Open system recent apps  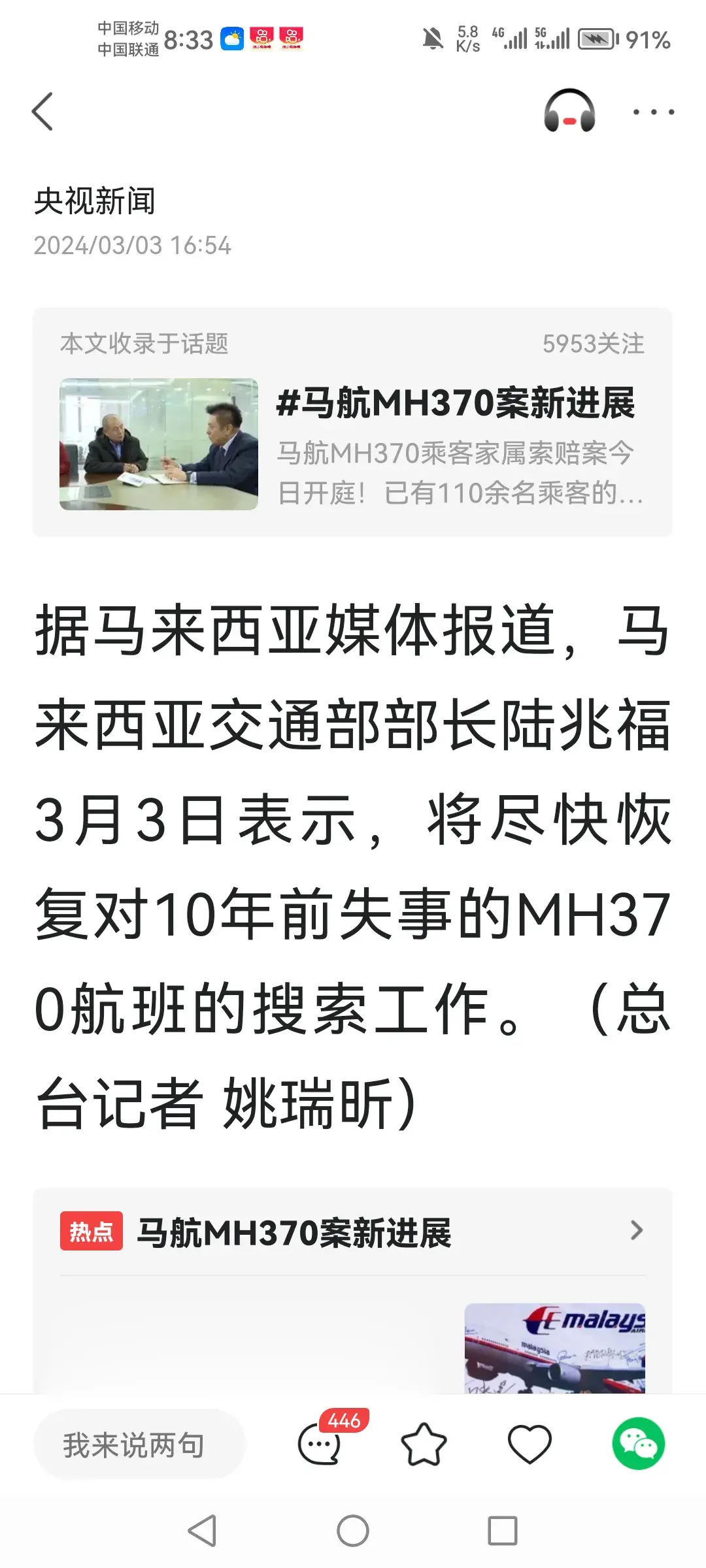point(502,1531)
